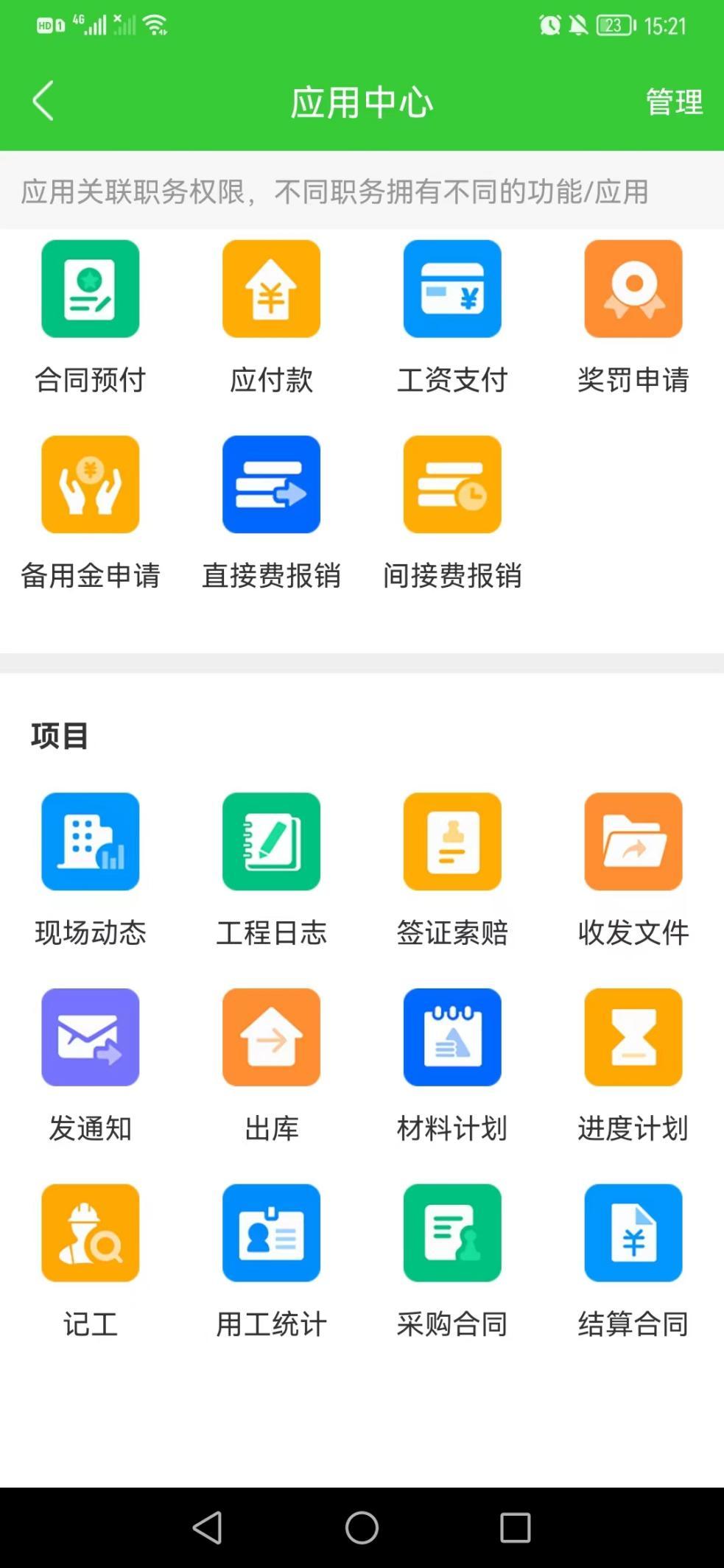Launch 记工
Image resolution: width=724 pixels, height=1568 pixels.
coord(91,1233)
